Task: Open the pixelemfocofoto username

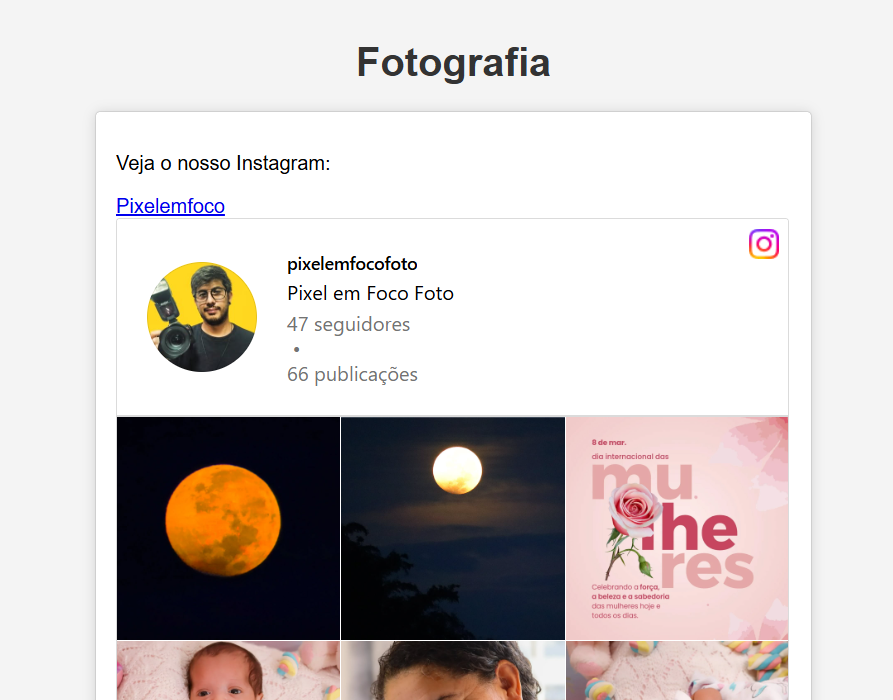Action: (x=352, y=264)
